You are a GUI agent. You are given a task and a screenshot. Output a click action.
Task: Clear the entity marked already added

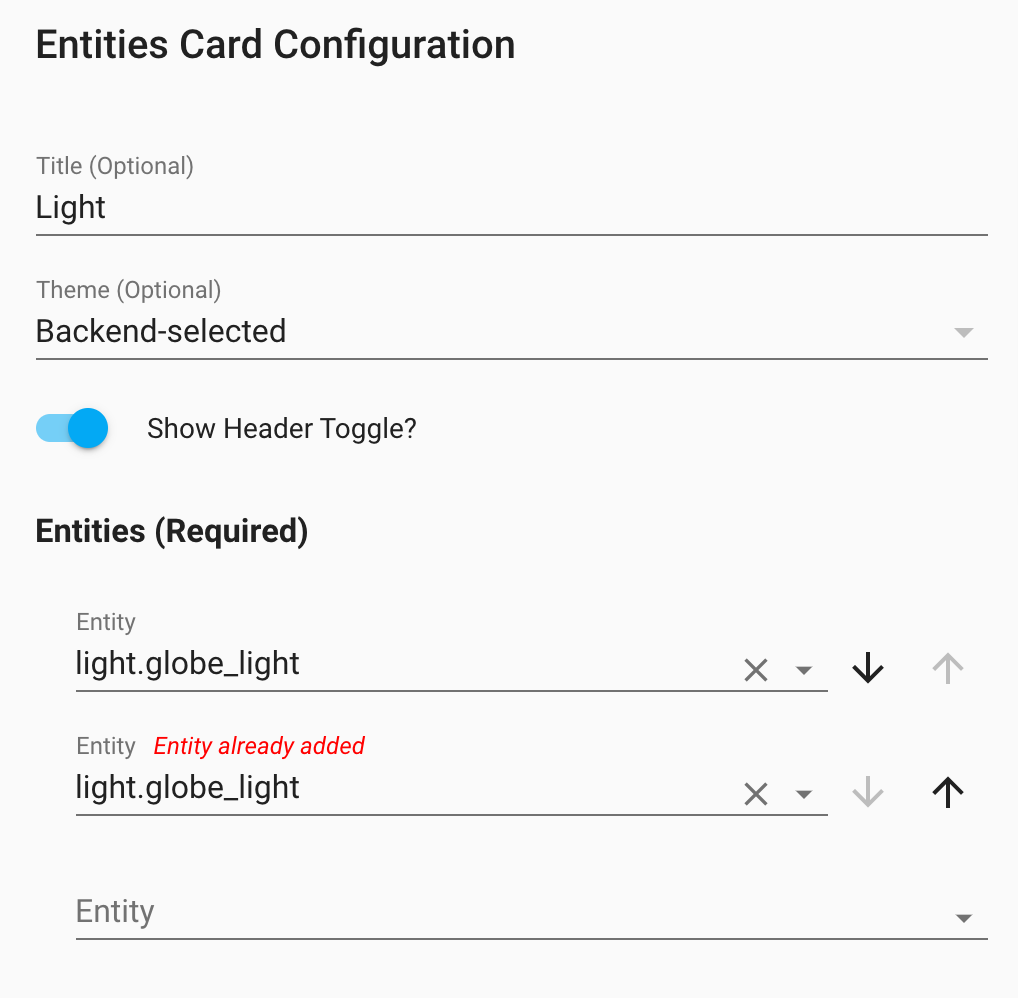(x=756, y=794)
